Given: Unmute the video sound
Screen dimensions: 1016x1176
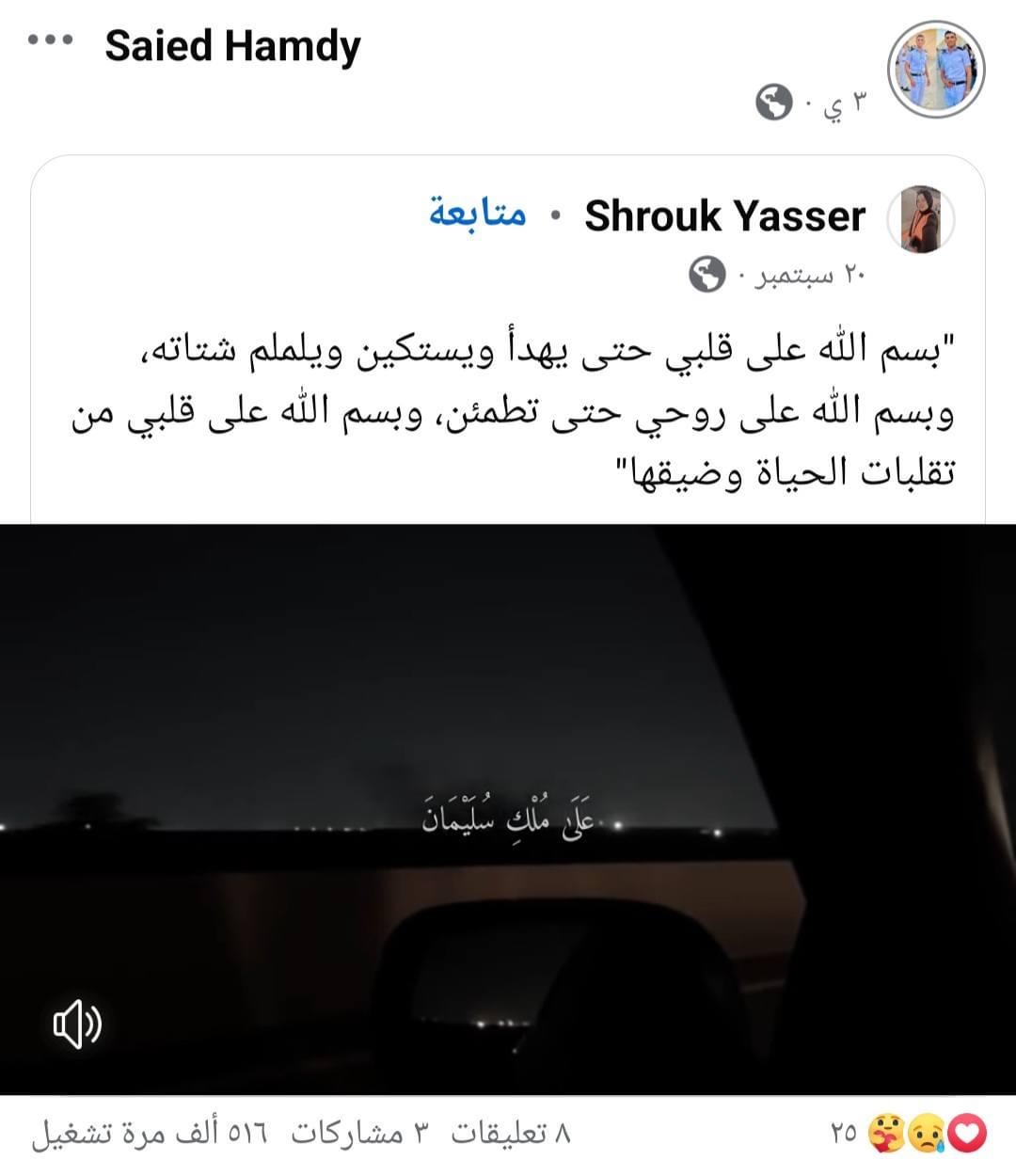Looking at the screenshot, I should coord(77,1023).
